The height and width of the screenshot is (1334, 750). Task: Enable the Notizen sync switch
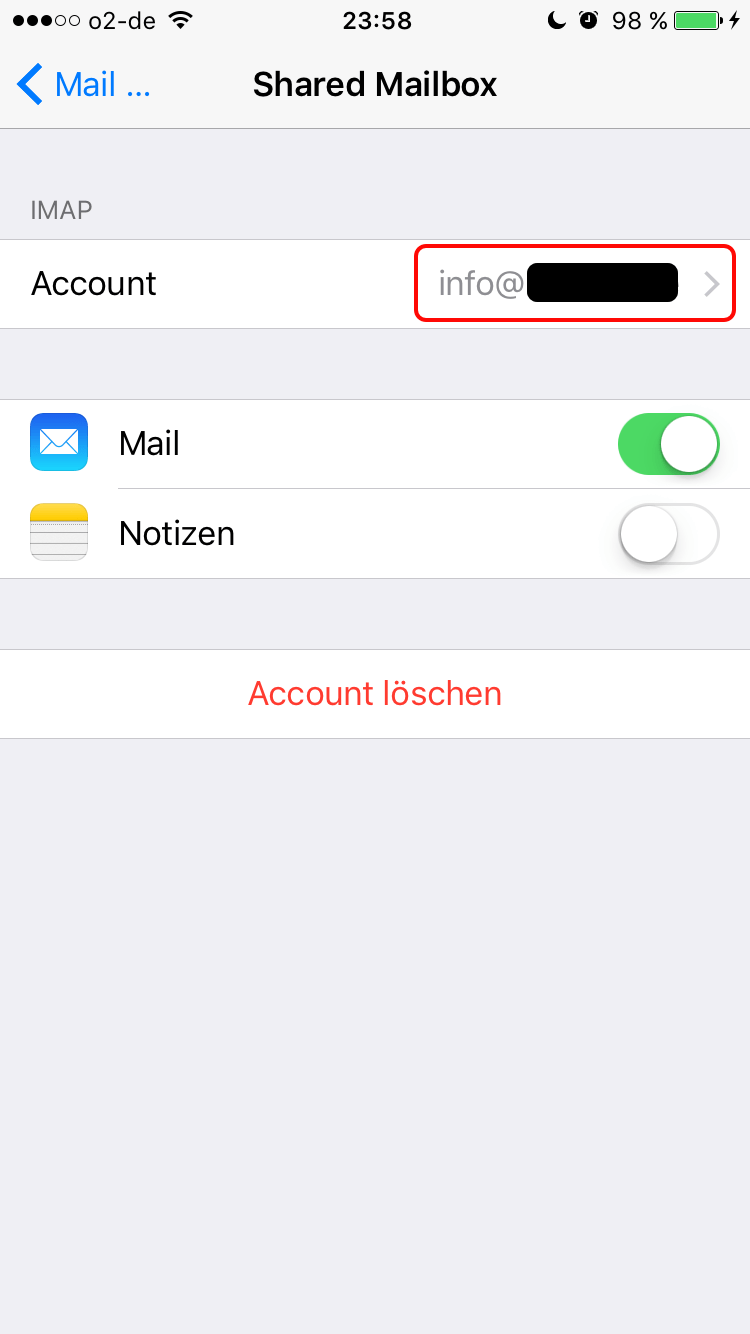click(x=668, y=533)
